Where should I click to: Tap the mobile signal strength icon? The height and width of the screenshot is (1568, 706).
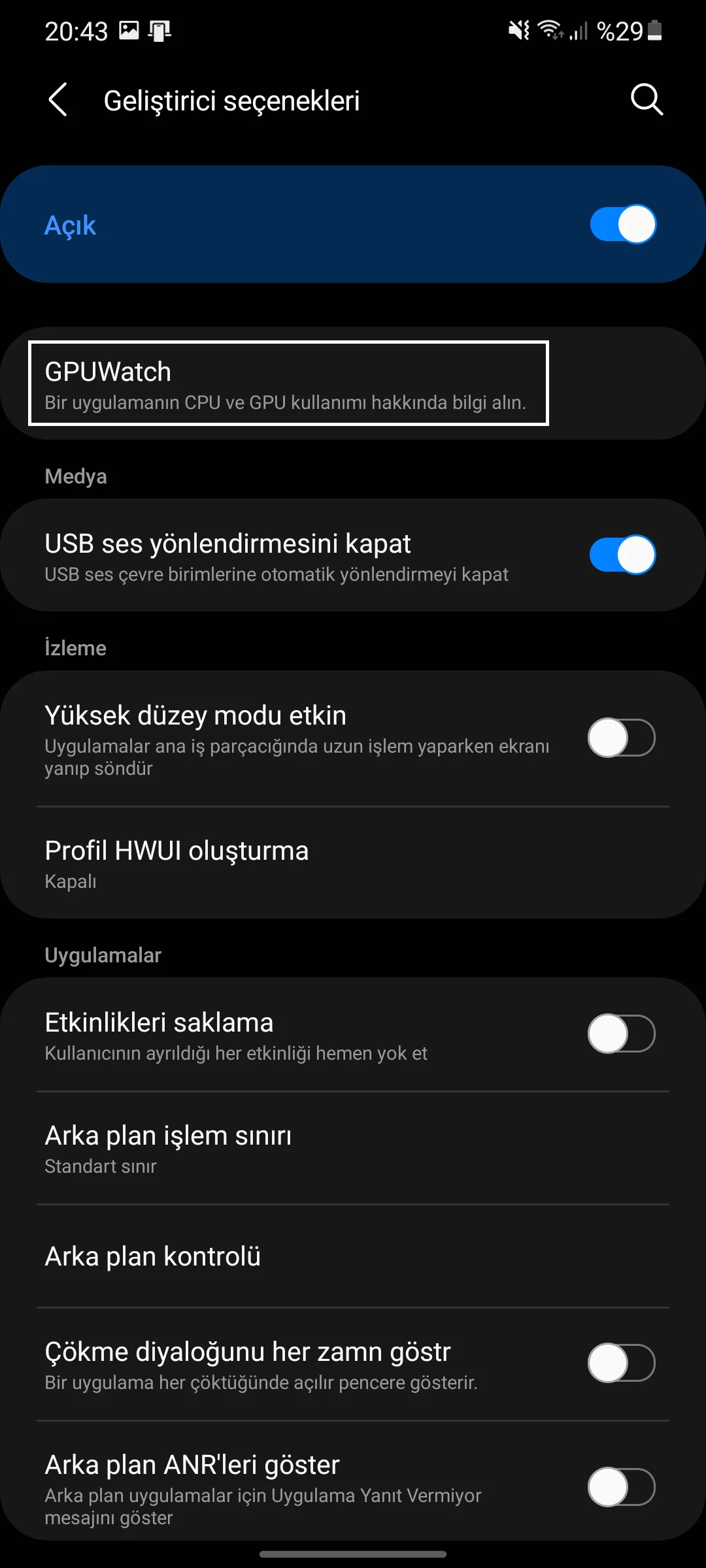579,30
